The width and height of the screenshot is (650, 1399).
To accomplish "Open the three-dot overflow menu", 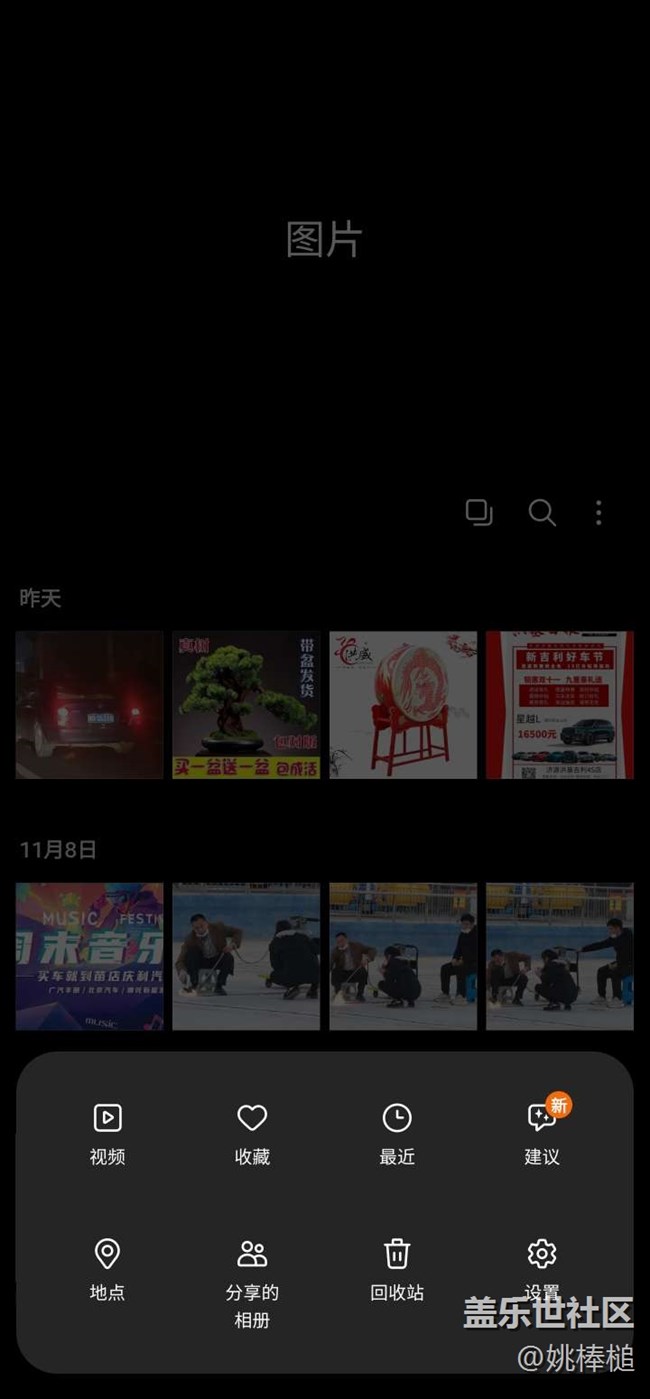I will coord(598,513).
